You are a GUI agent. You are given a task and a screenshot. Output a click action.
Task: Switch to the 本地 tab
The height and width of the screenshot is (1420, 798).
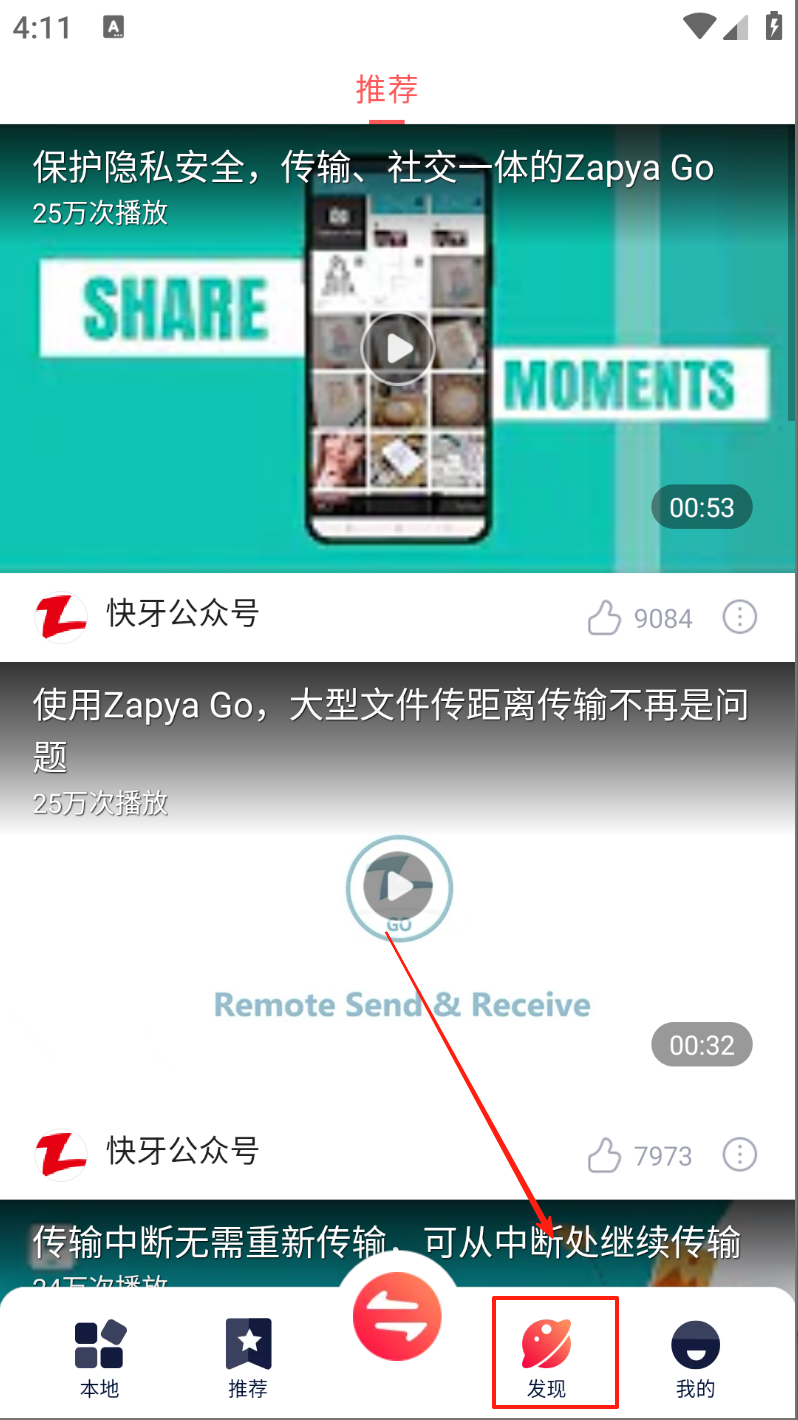tap(99, 1357)
